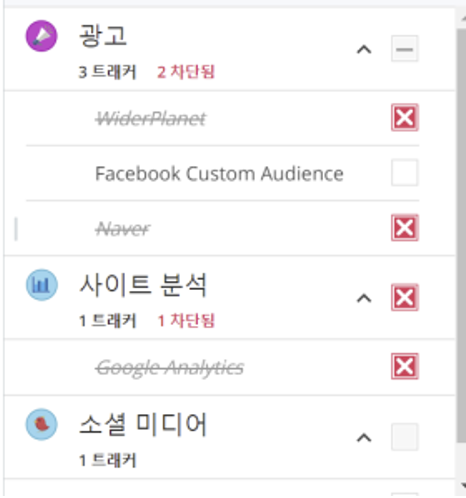466x498 pixels.
Task: Block Facebook Custom Audience tracker
Action: click(405, 173)
